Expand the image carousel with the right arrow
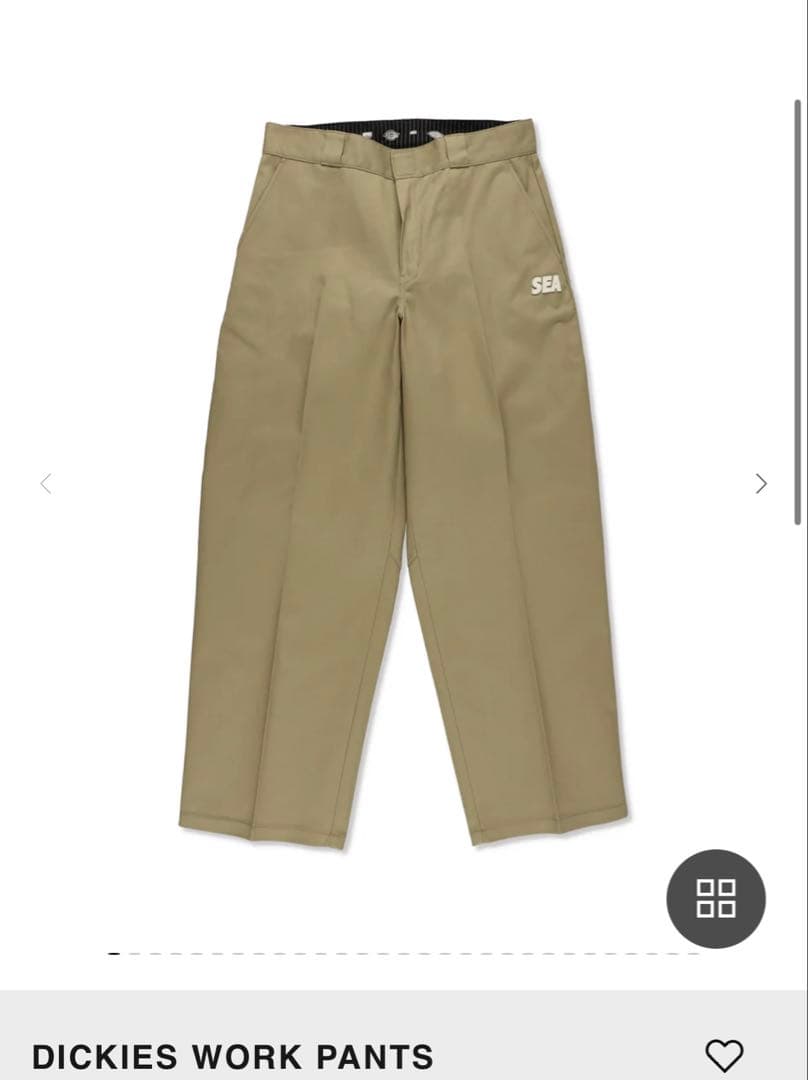 pos(760,483)
